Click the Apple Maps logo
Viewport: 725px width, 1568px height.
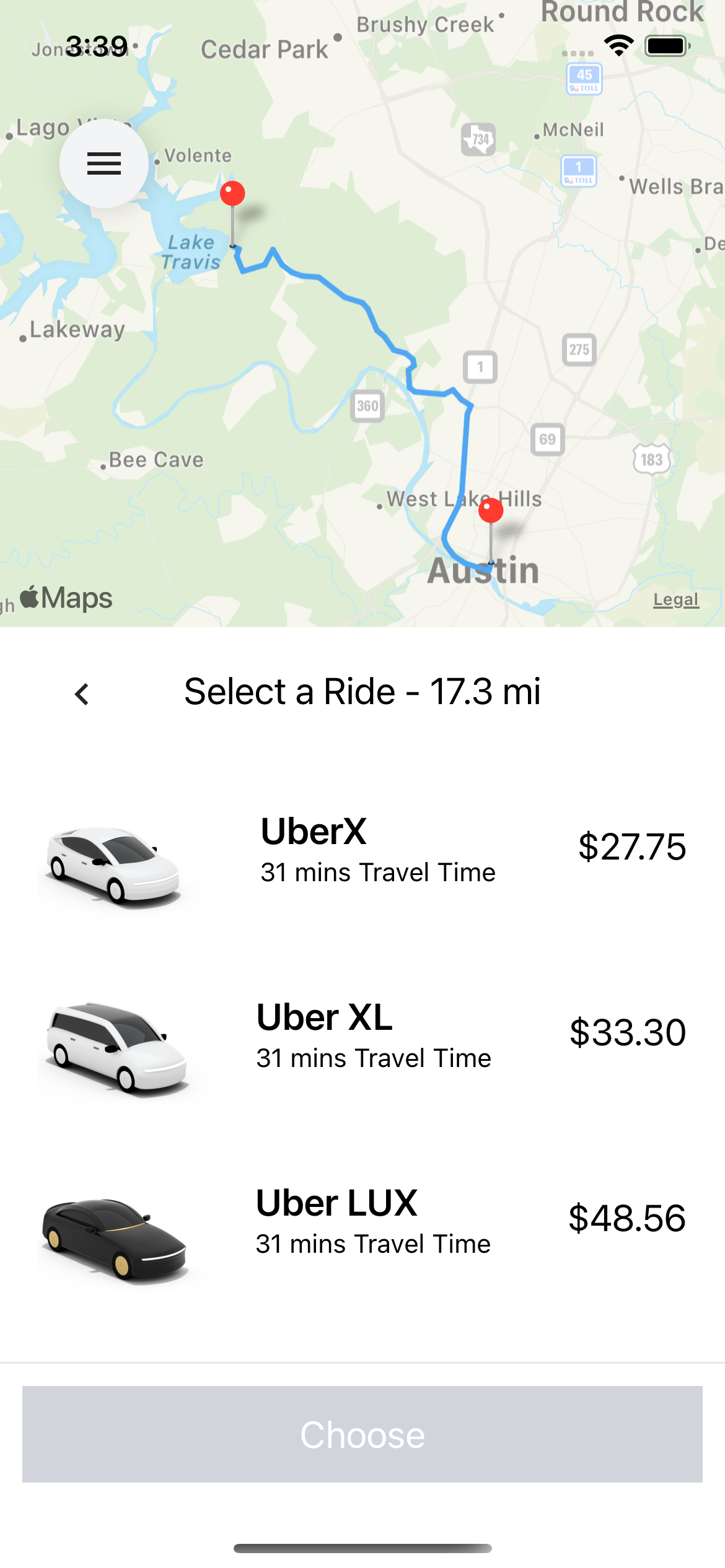tap(64, 596)
